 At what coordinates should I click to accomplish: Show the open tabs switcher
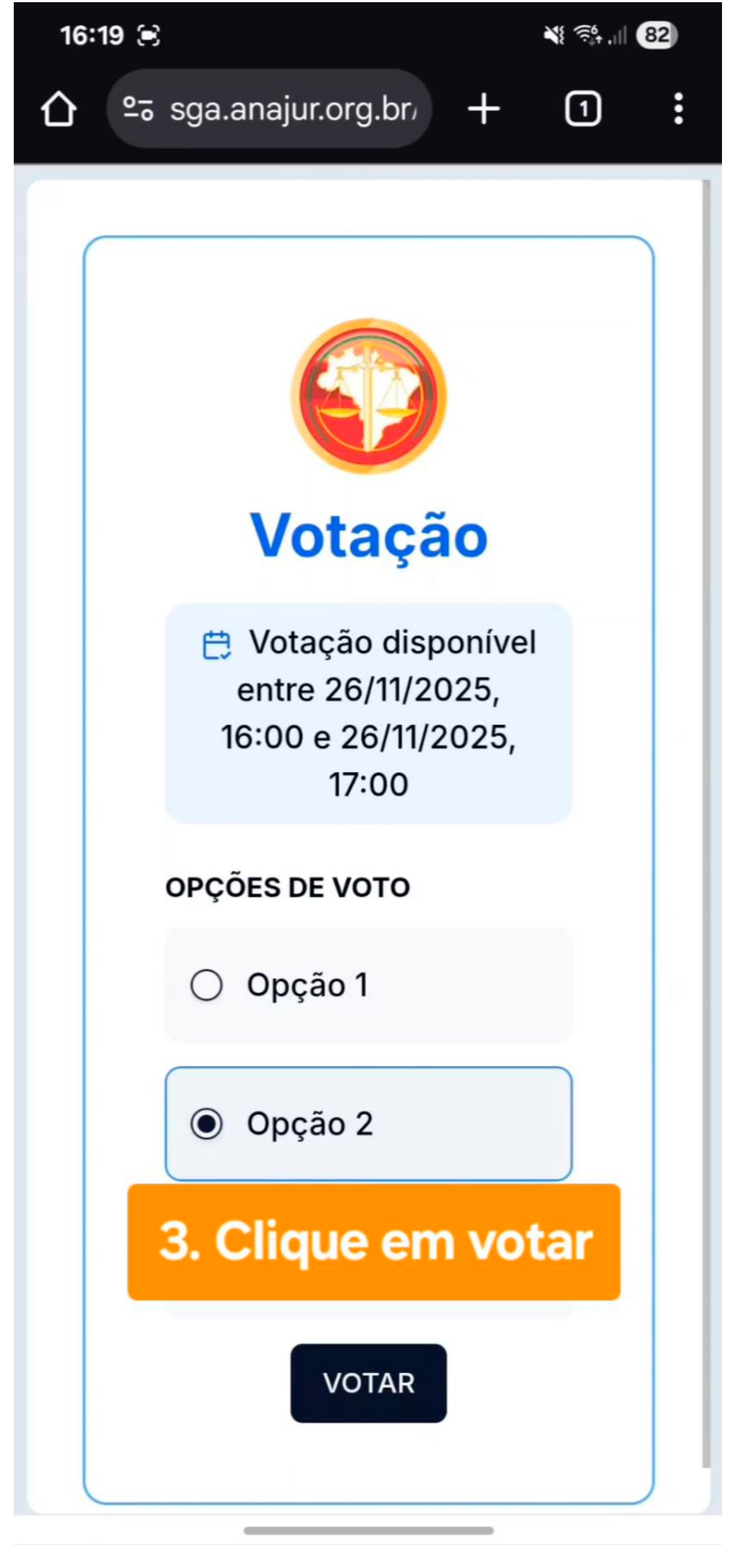click(583, 110)
